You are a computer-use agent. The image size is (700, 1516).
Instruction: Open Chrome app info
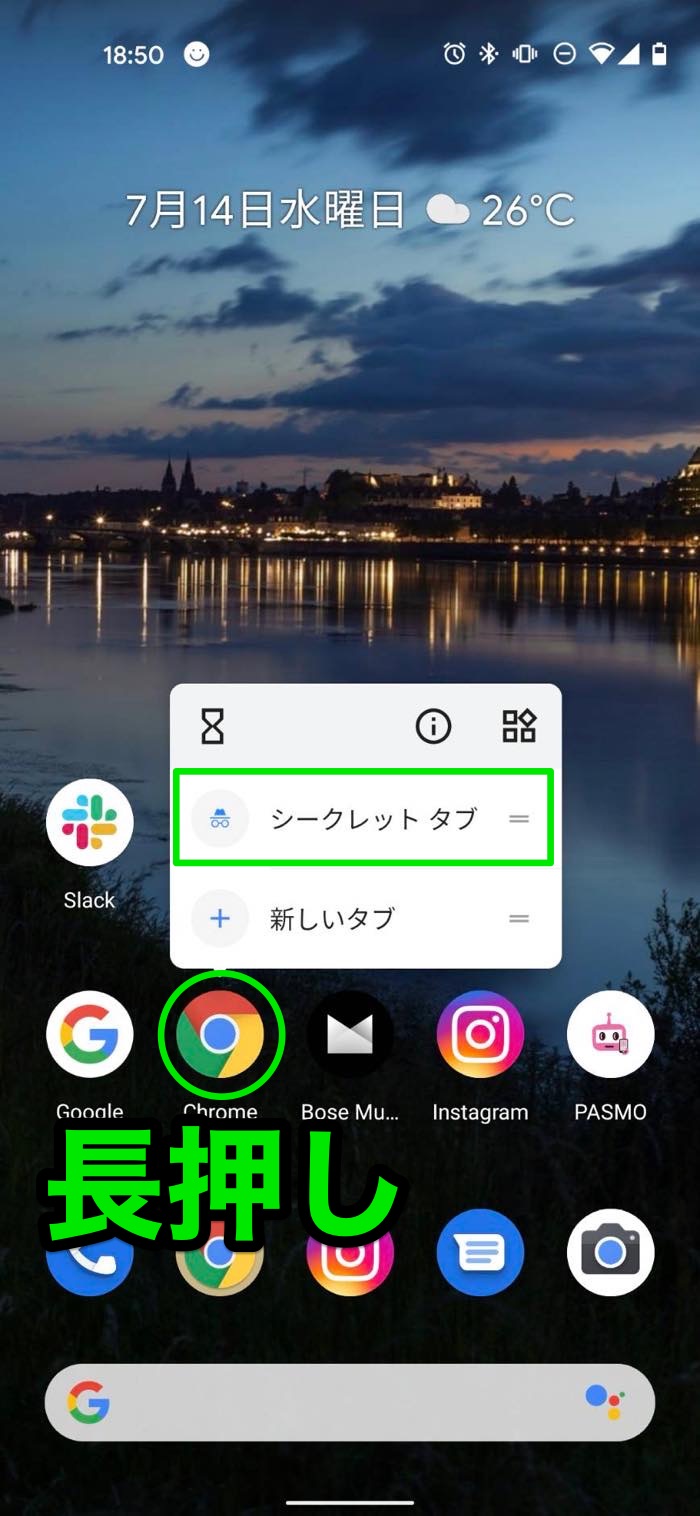433,726
